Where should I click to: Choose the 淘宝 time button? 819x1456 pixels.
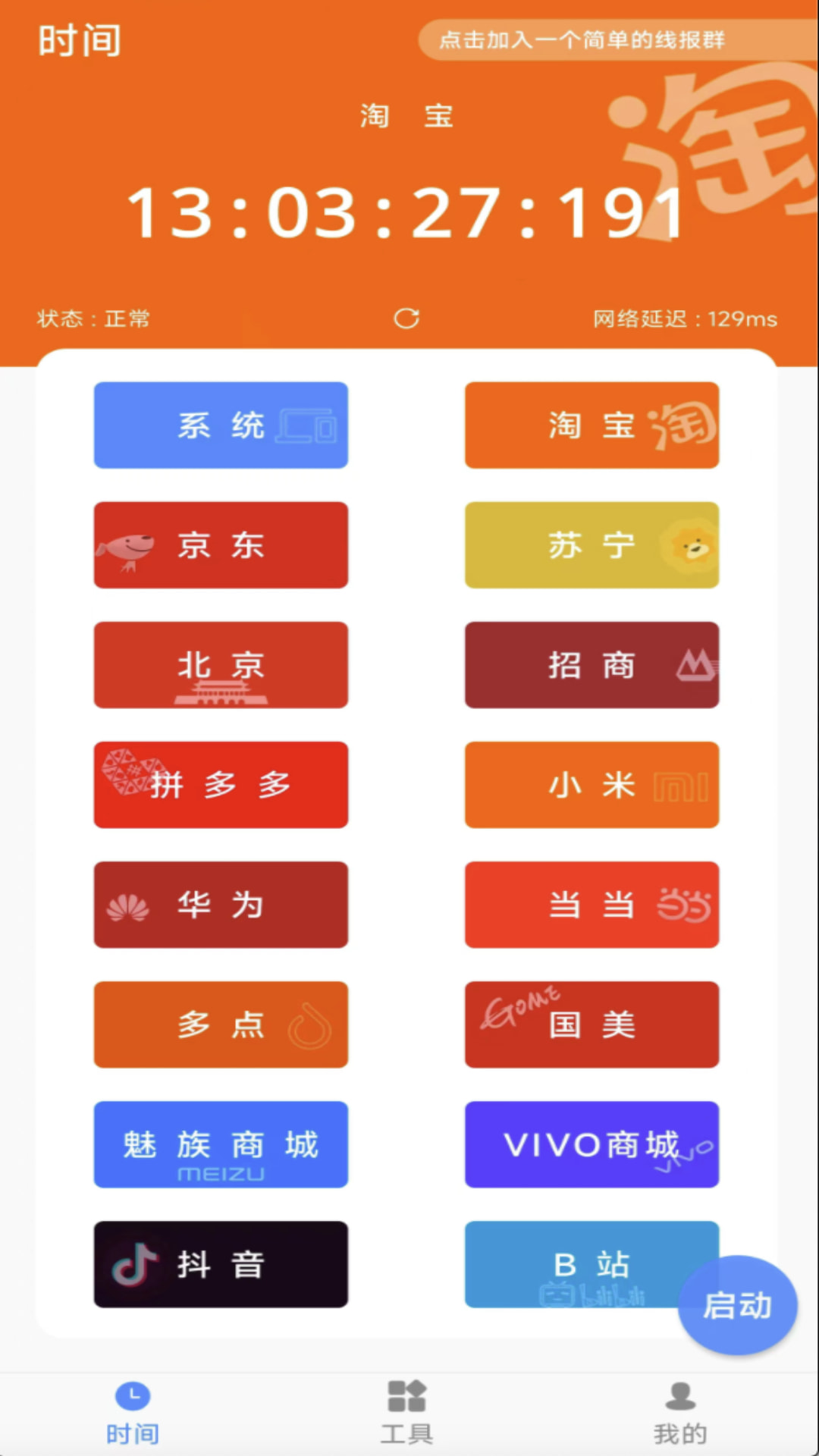(591, 425)
